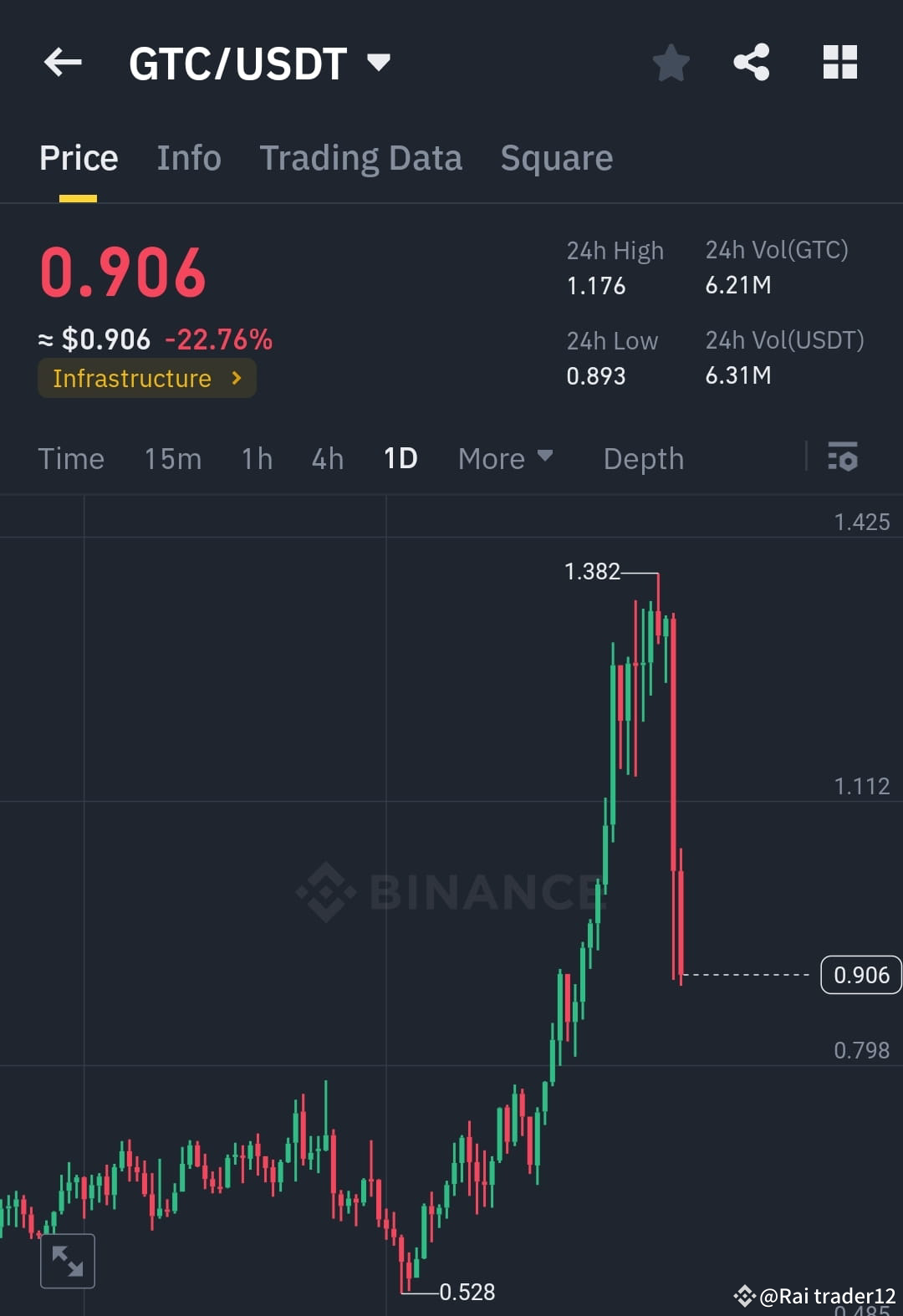
Task: Tap the 0.906 current price label
Action: (x=860, y=975)
